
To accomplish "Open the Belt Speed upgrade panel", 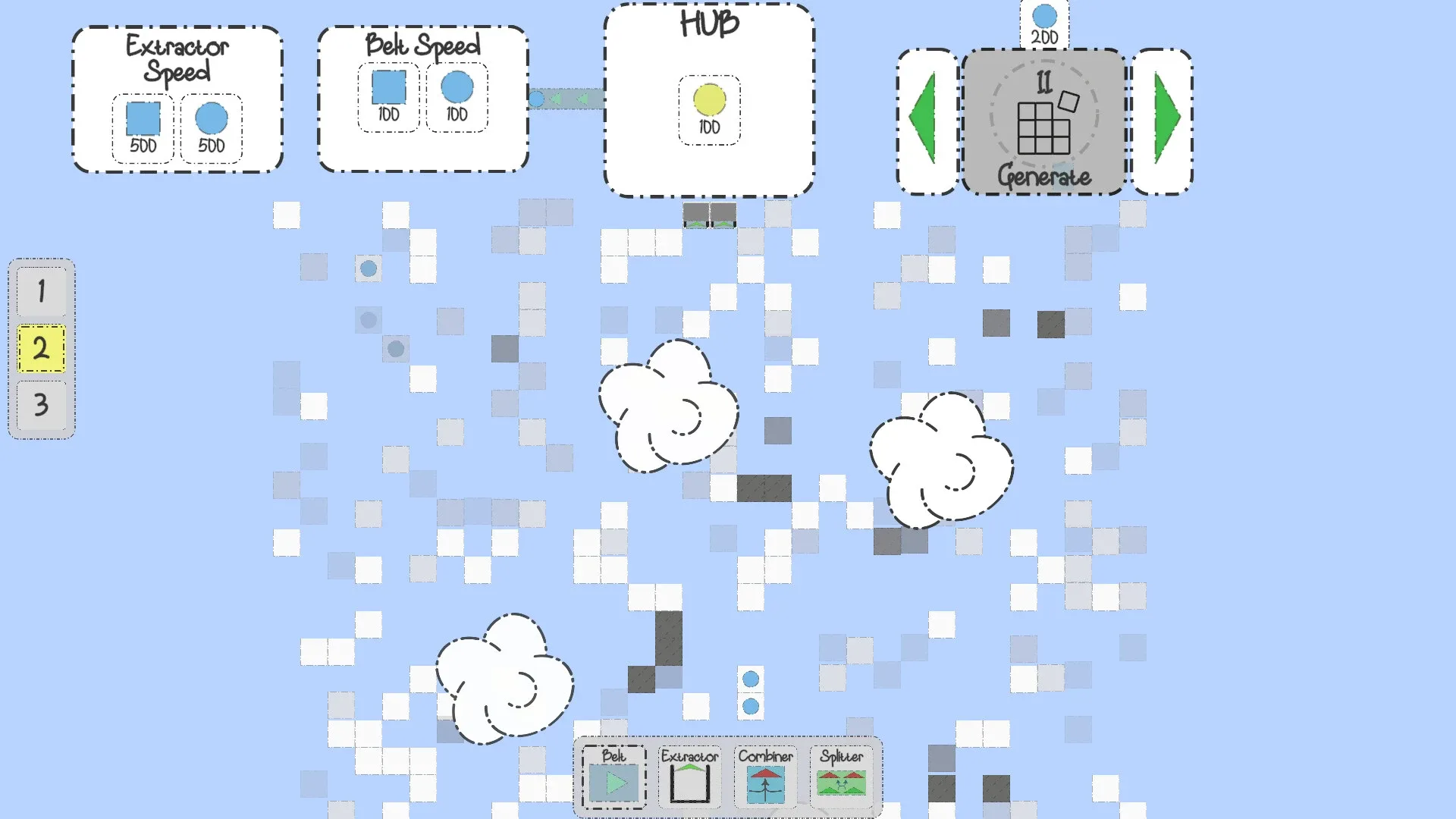I will pyautogui.click(x=422, y=99).
